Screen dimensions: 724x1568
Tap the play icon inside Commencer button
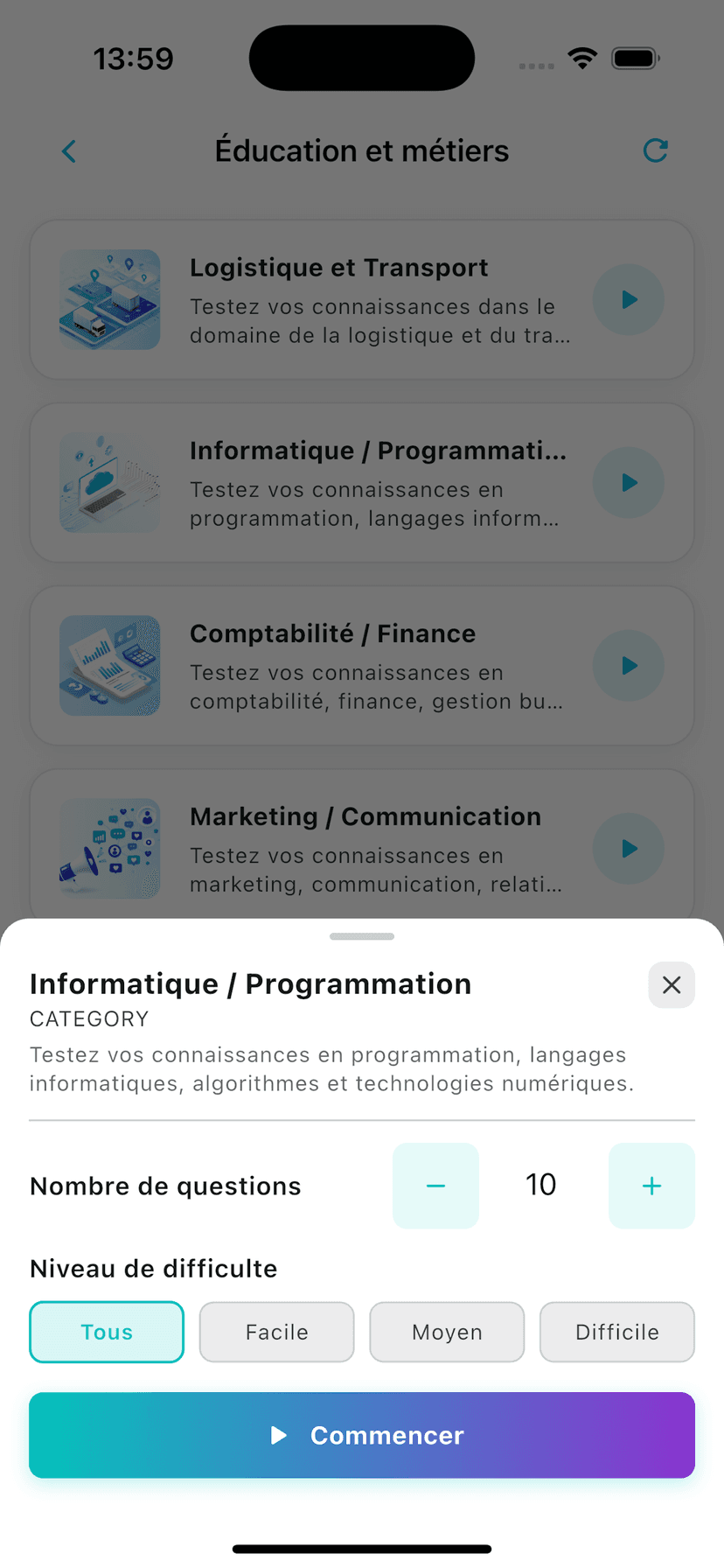(278, 1435)
